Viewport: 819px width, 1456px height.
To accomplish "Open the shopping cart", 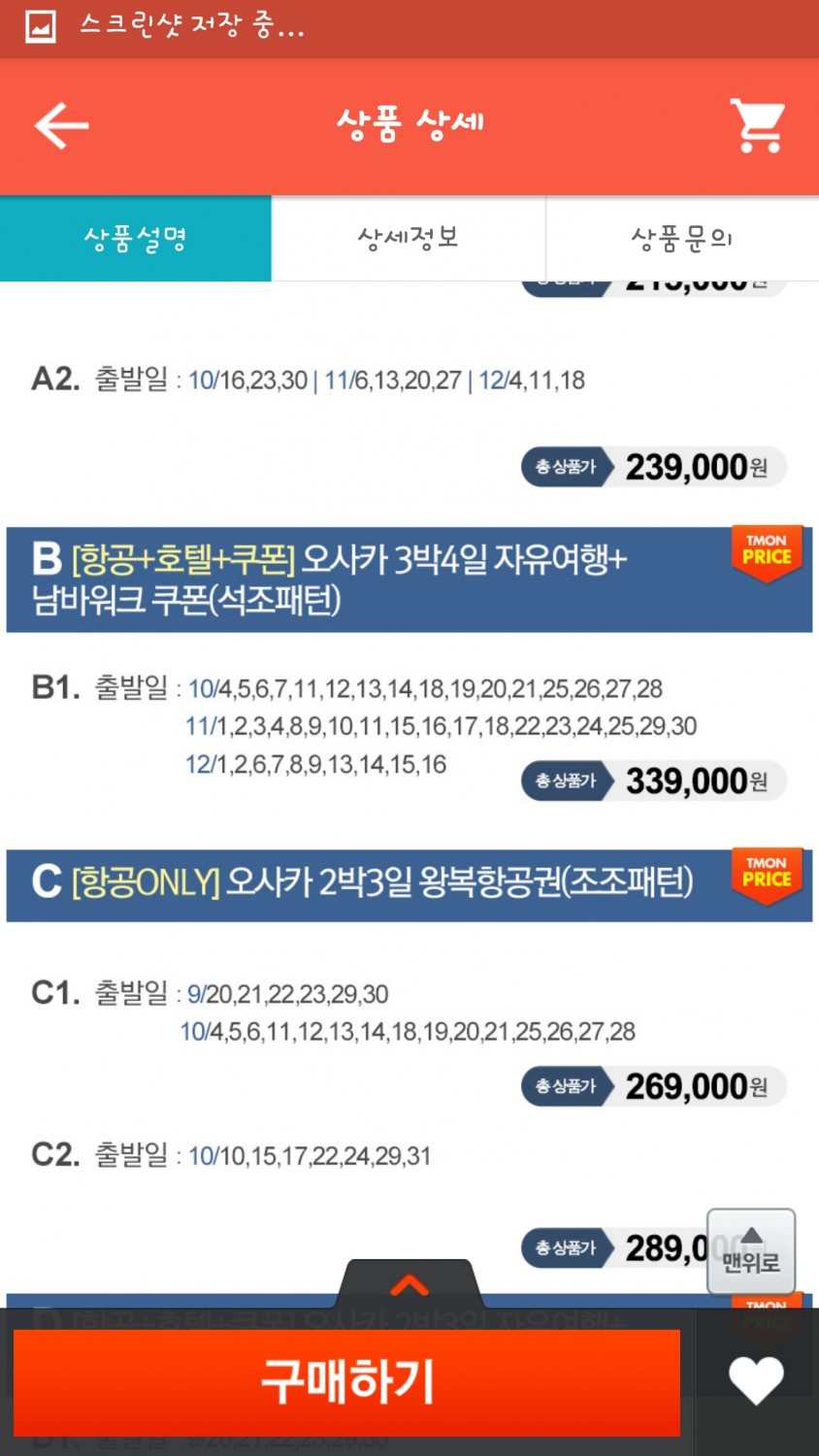I will 757,125.
